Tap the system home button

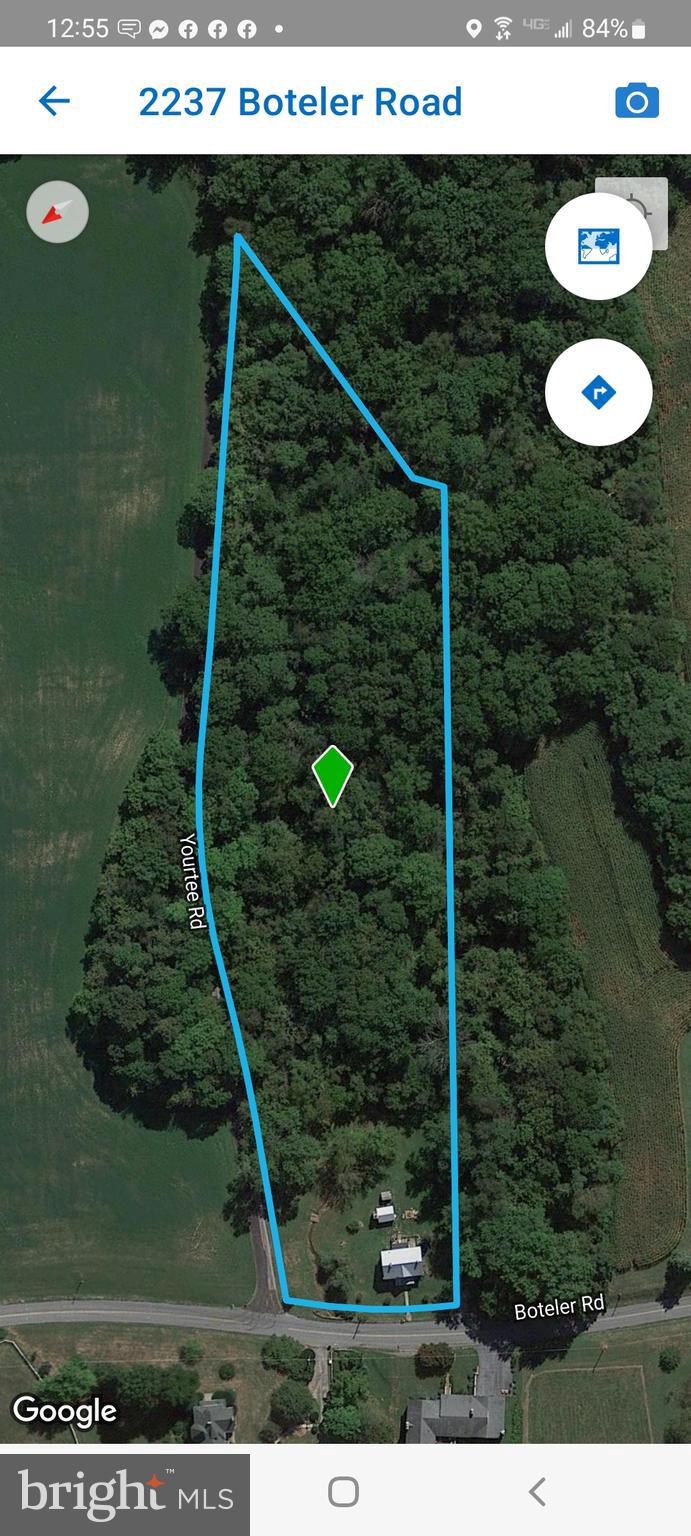click(343, 1492)
